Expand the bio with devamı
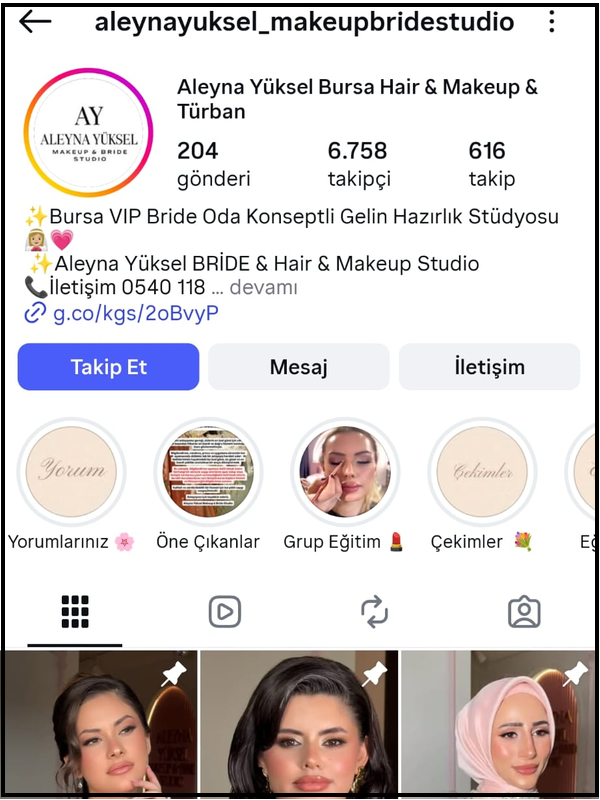Screen dimensions: 600x800 [267, 288]
